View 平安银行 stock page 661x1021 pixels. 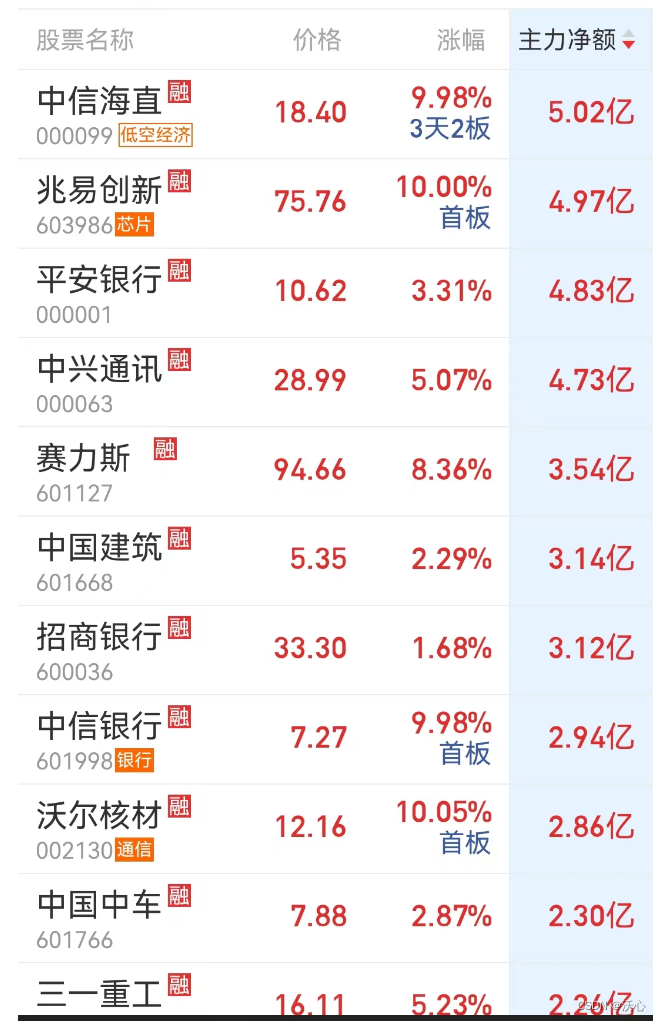click(99, 280)
